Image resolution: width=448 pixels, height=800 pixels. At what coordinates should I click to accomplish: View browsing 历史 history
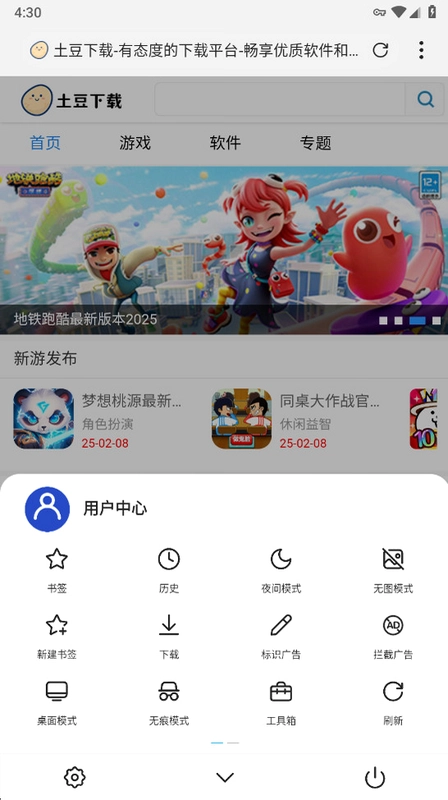169,570
